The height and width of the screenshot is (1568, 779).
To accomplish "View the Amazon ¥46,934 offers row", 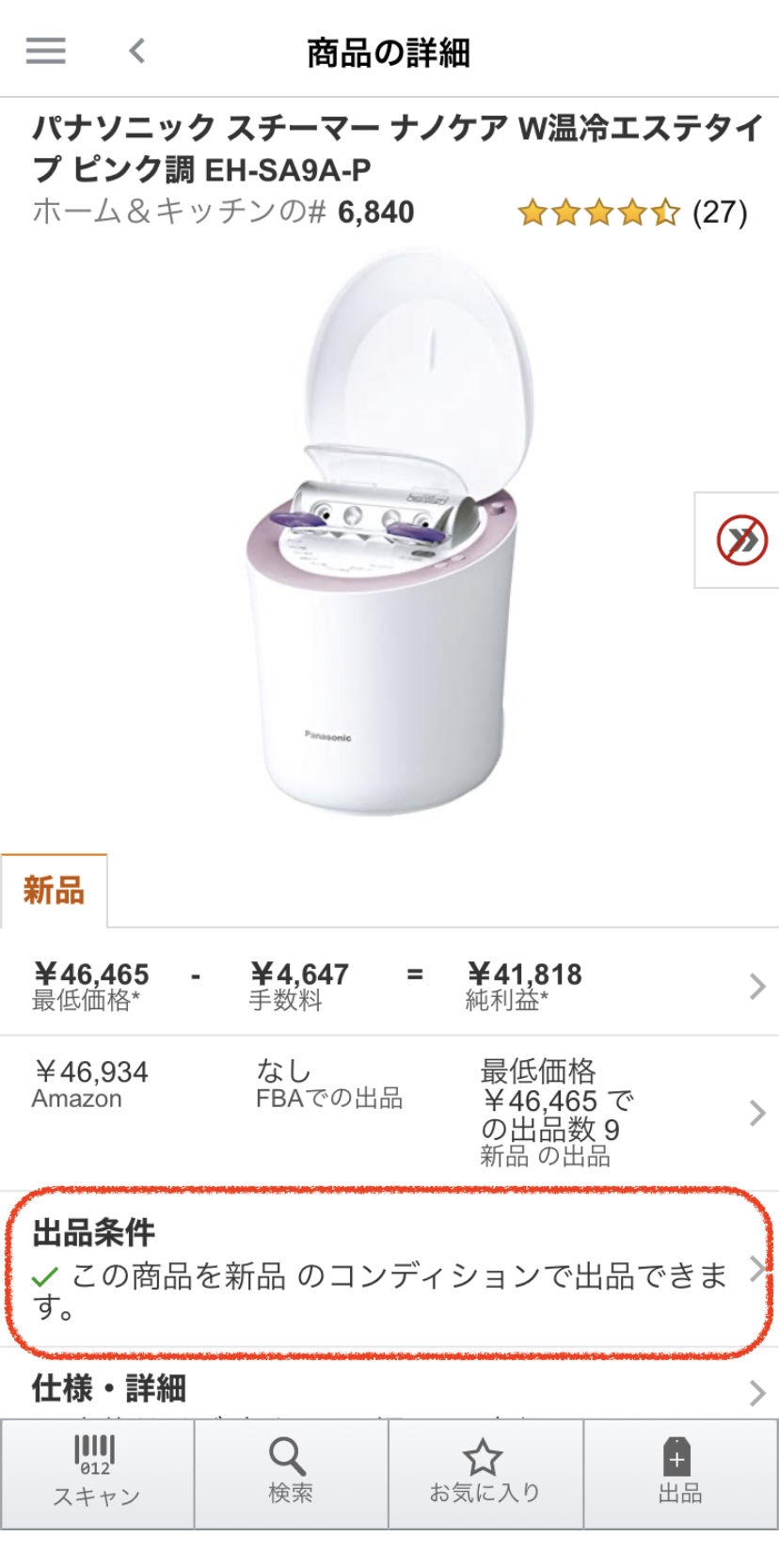I will click(x=389, y=1113).
